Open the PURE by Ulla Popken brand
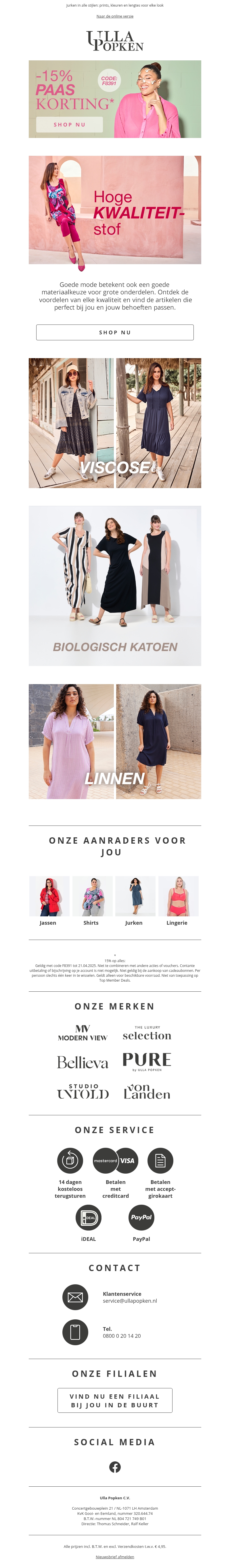Viewport: 230px width, 1568px height. [147, 1061]
